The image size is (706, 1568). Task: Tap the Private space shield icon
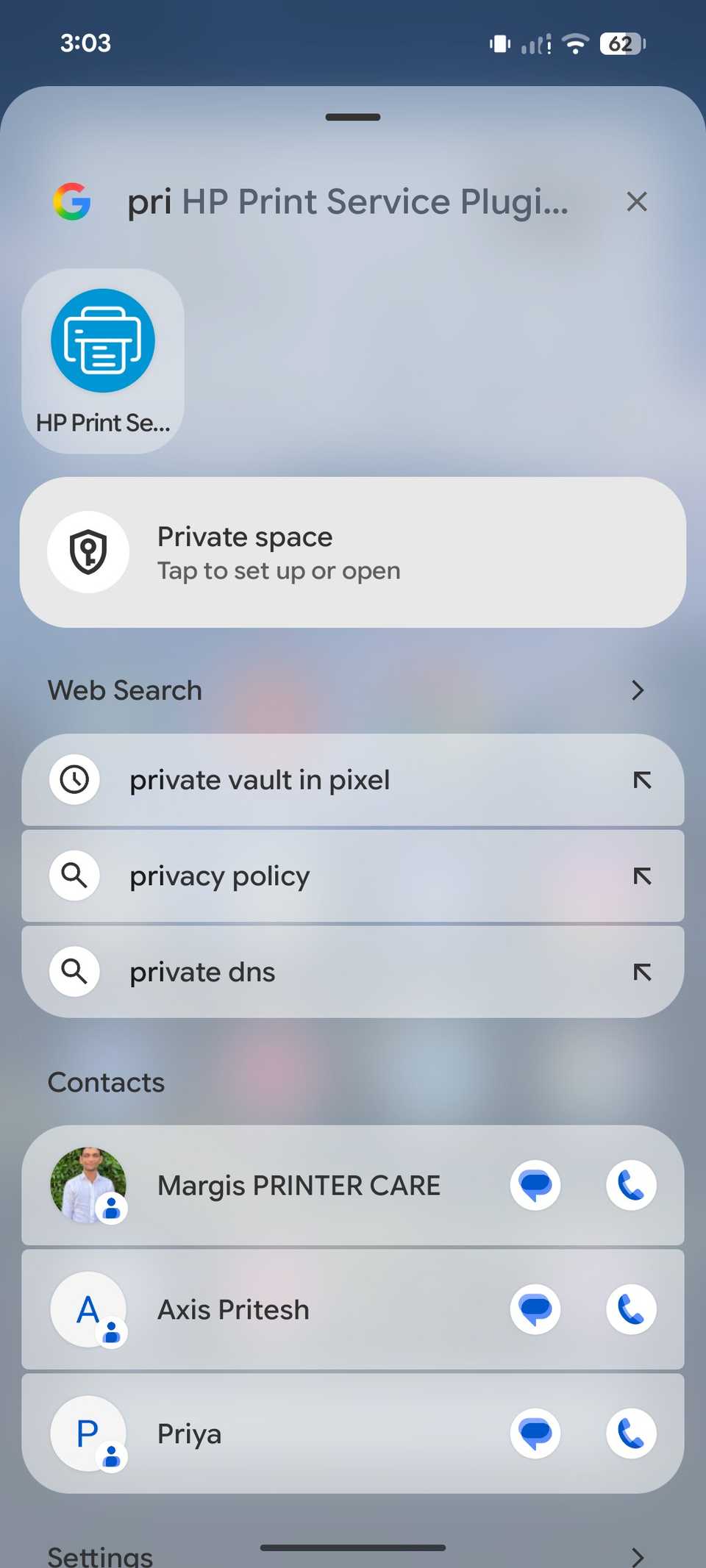88,552
